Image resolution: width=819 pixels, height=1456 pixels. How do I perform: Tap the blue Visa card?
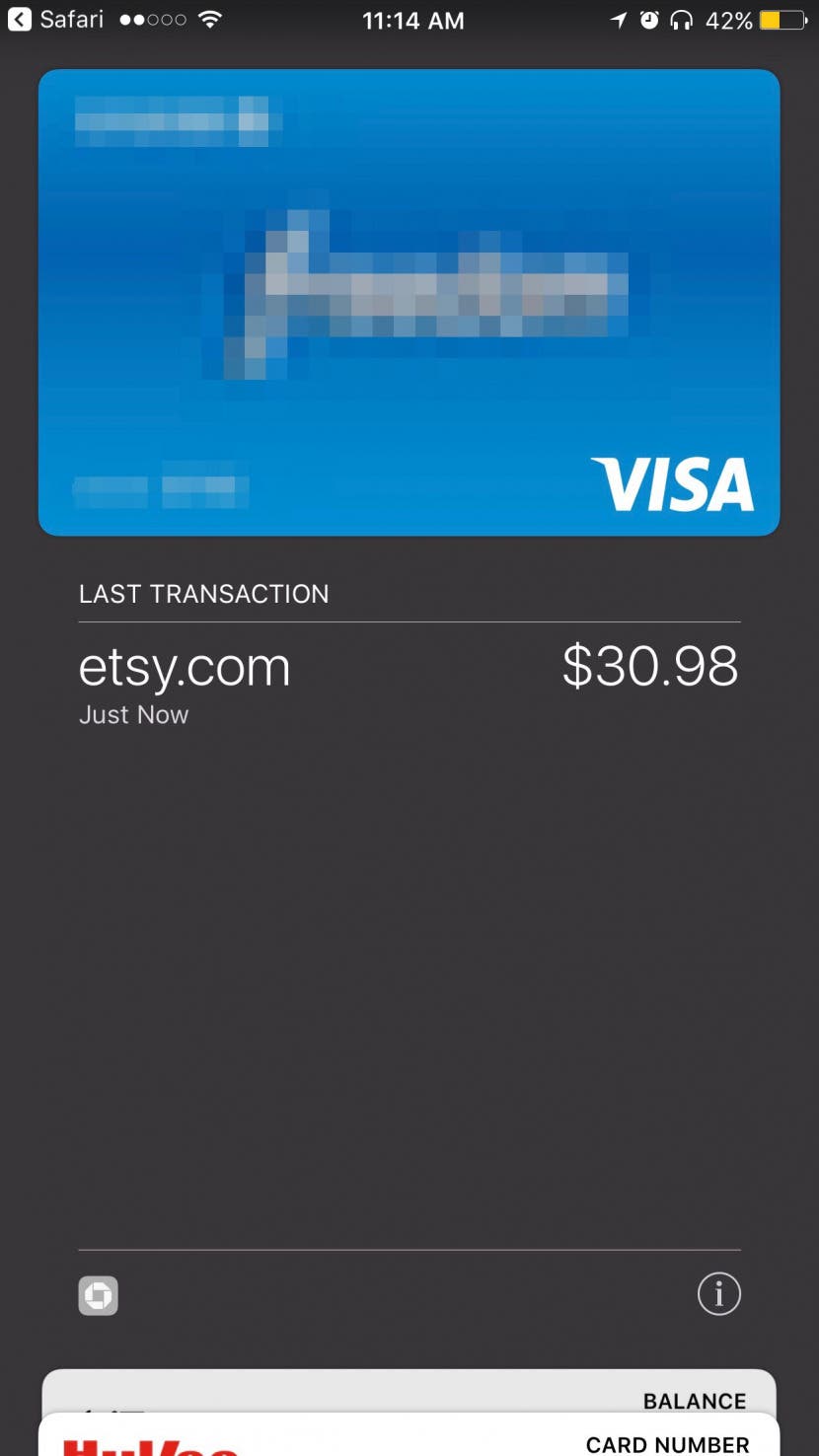[409, 302]
